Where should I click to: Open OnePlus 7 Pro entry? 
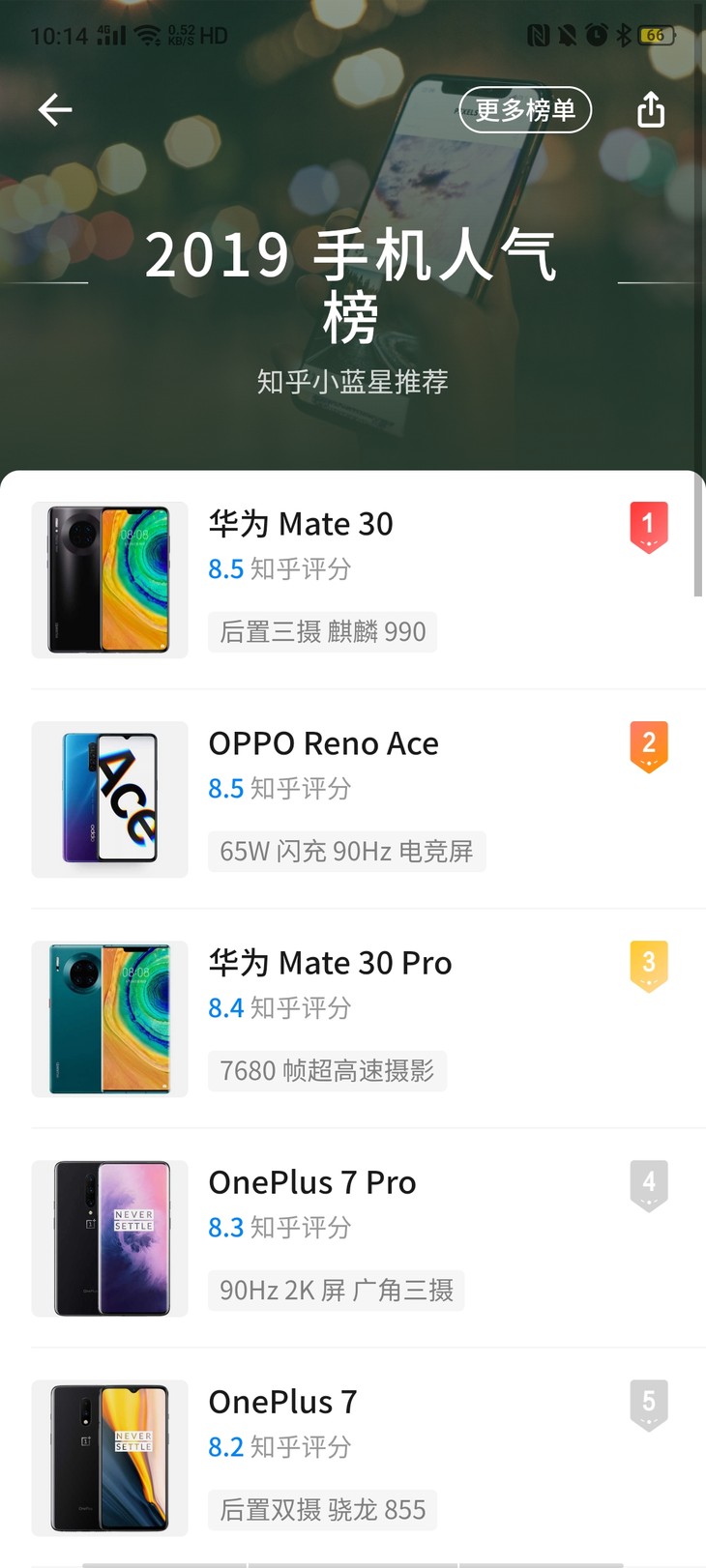tap(353, 1238)
